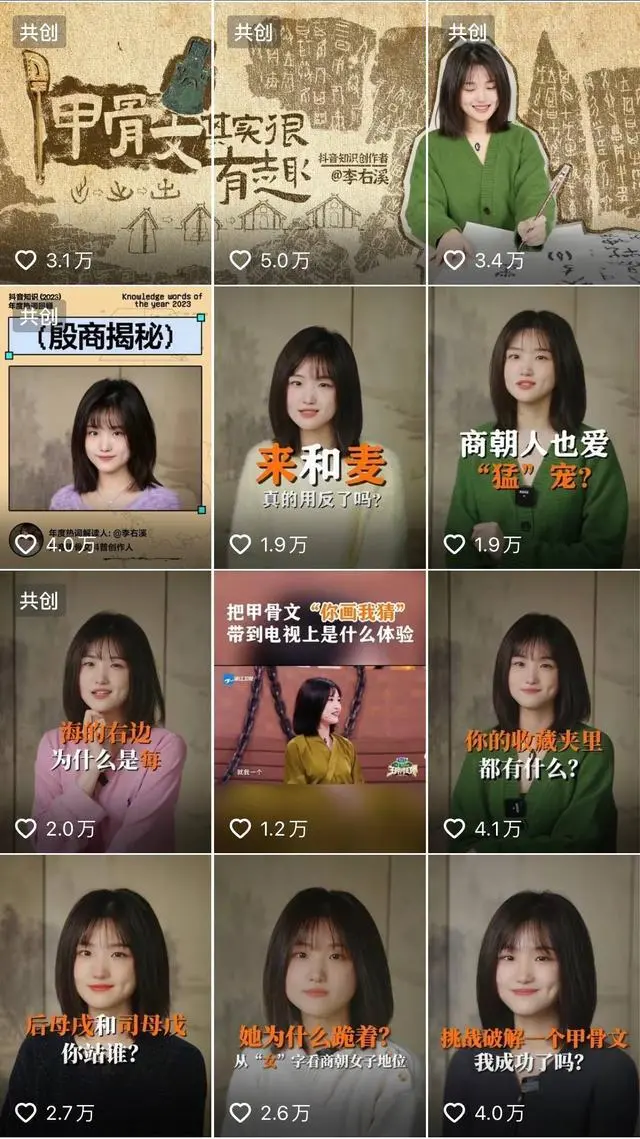Open the 后母戊和司母戊你站谁 video
This screenshot has width=640, height=1139.
point(105,996)
